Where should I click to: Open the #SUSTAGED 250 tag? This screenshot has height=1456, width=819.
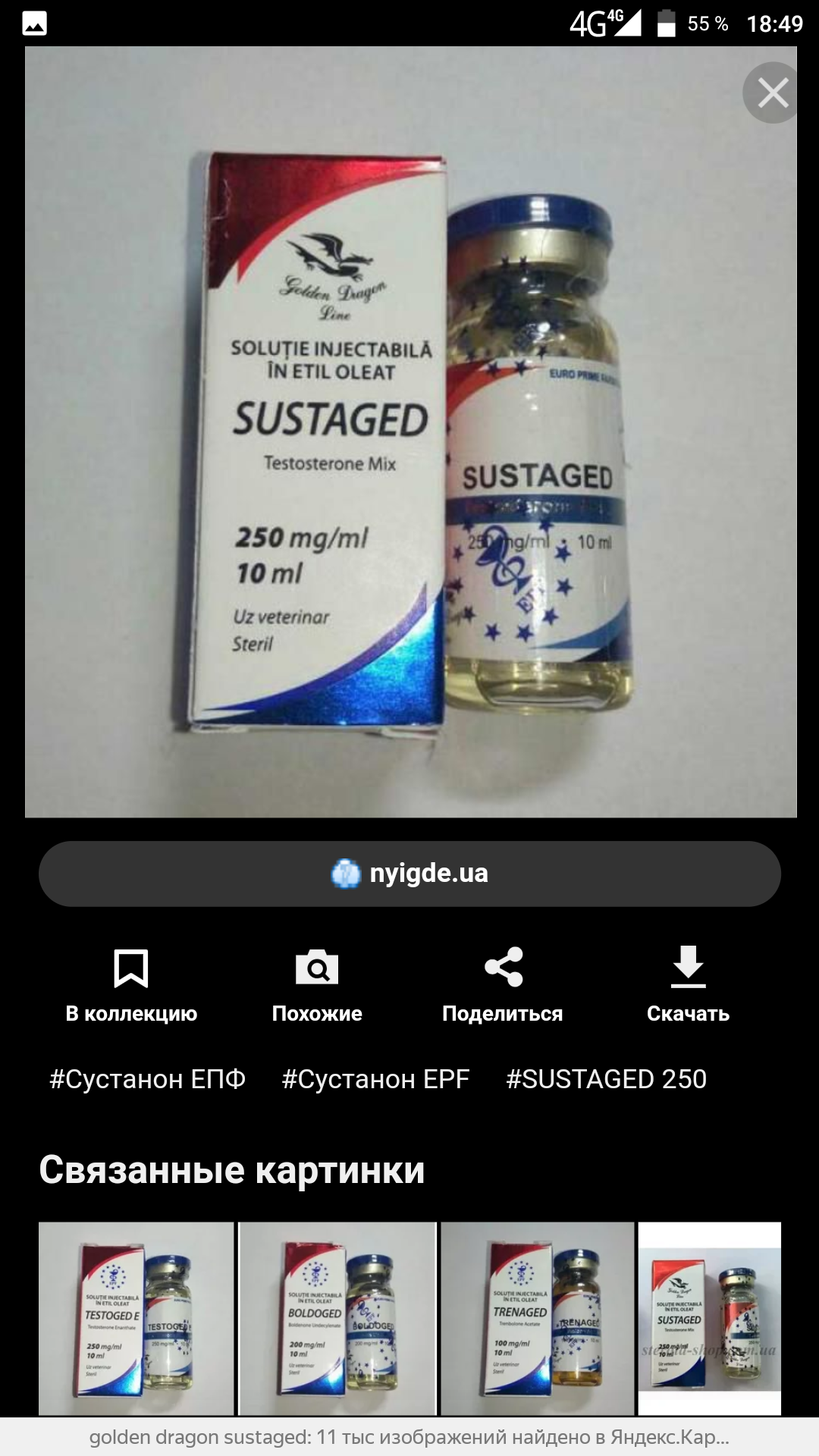606,1079
